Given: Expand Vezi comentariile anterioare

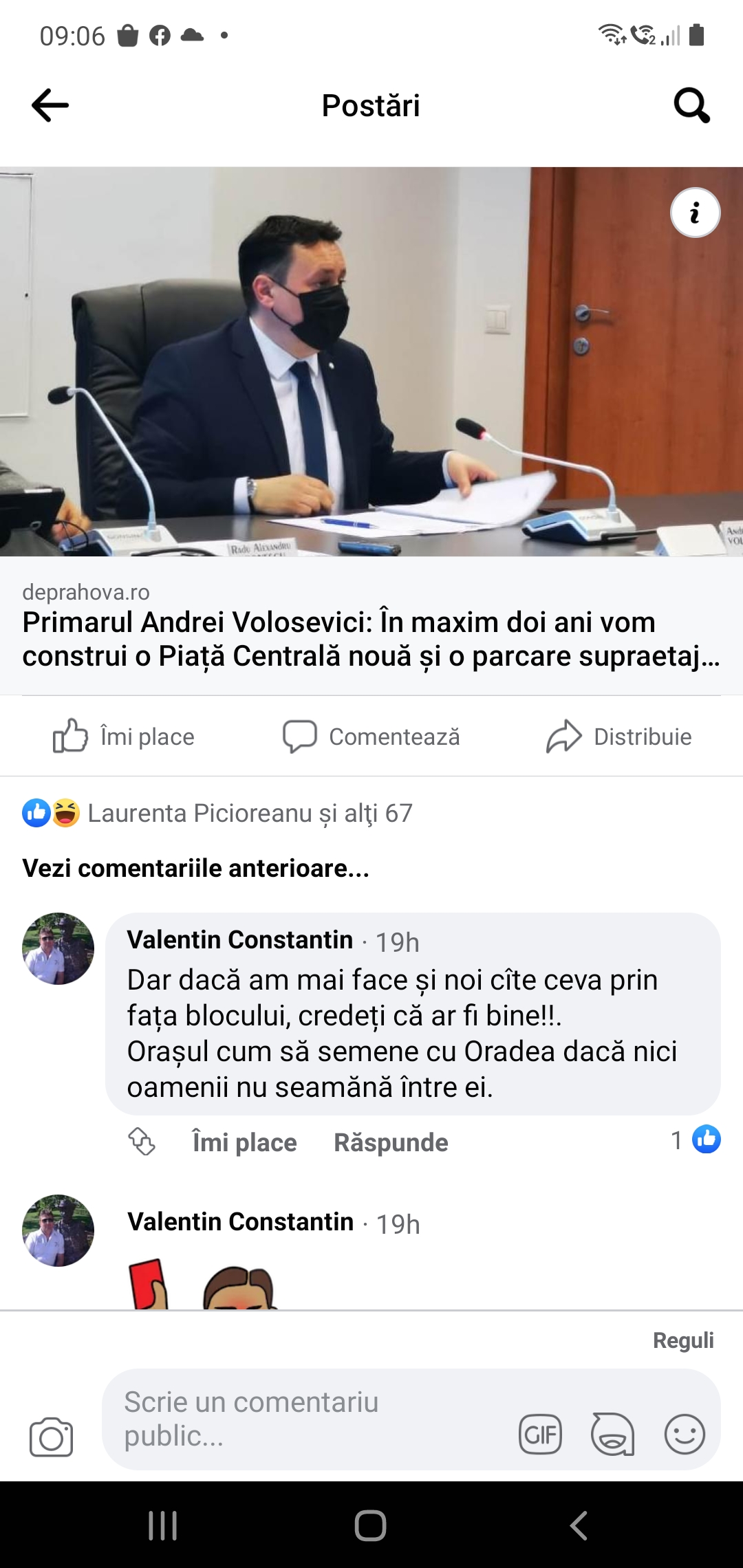Looking at the screenshot, I should pos(196,868).
